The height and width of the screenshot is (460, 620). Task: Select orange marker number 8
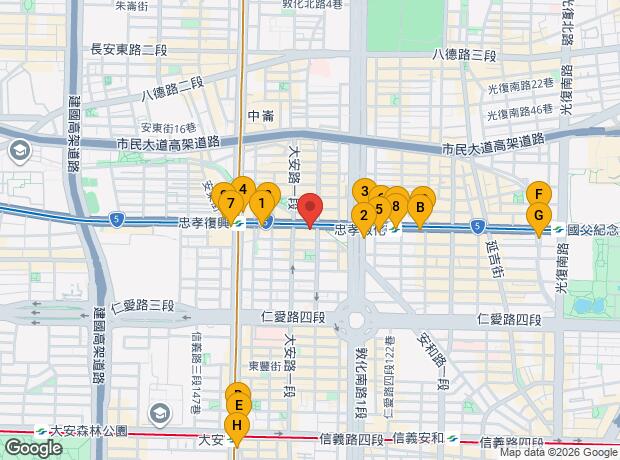(396, 208)
